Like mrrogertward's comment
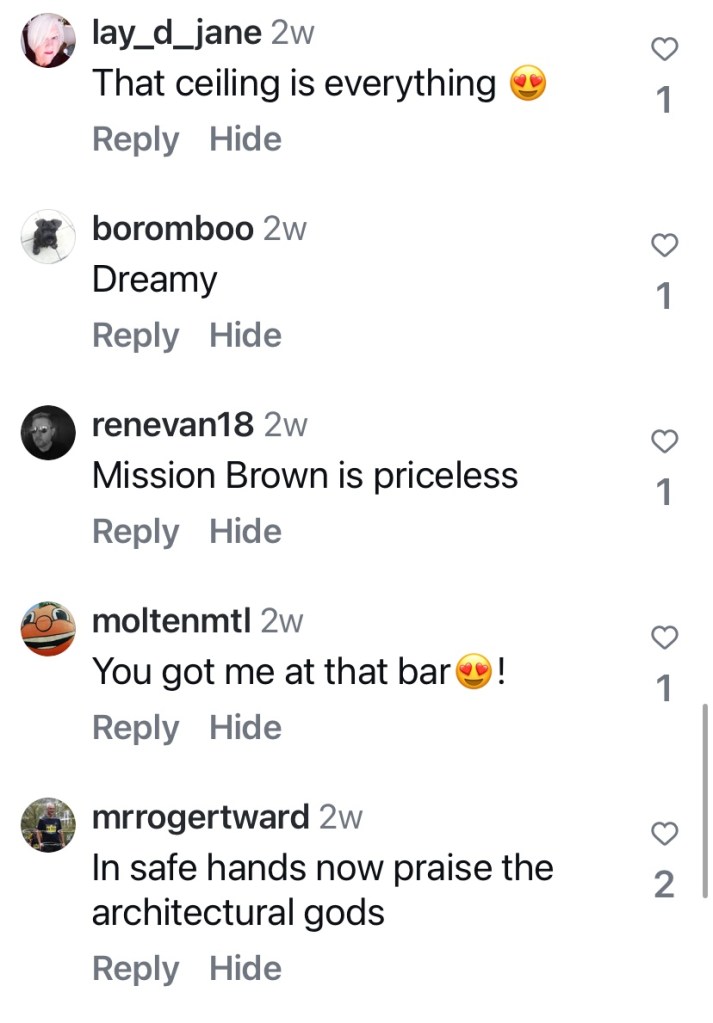The image size is (713, 1023). [x=664, y=832]
